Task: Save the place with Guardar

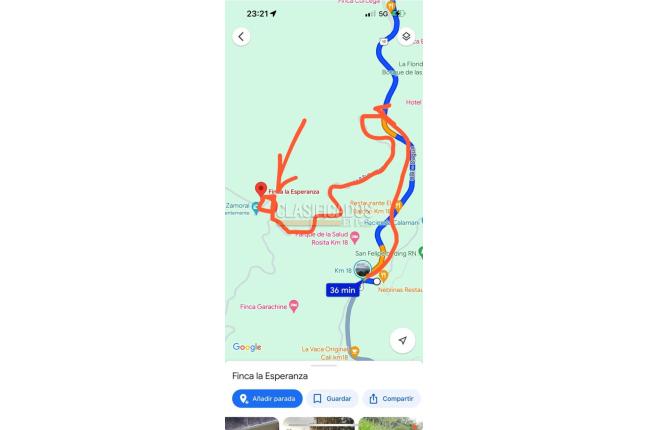Action: coord(332,398)
